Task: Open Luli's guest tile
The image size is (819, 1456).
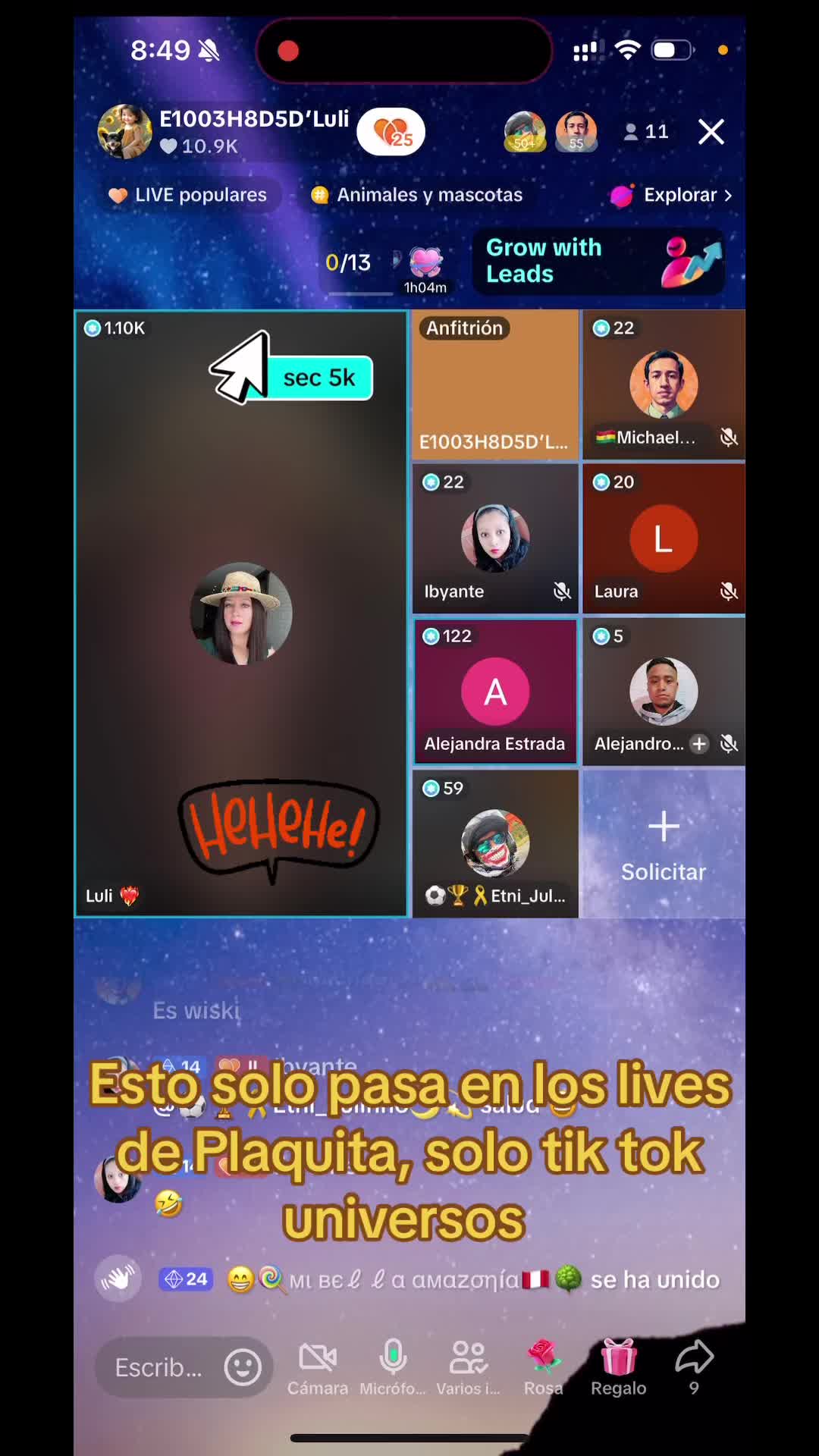Action: click(x=241, y=614)
